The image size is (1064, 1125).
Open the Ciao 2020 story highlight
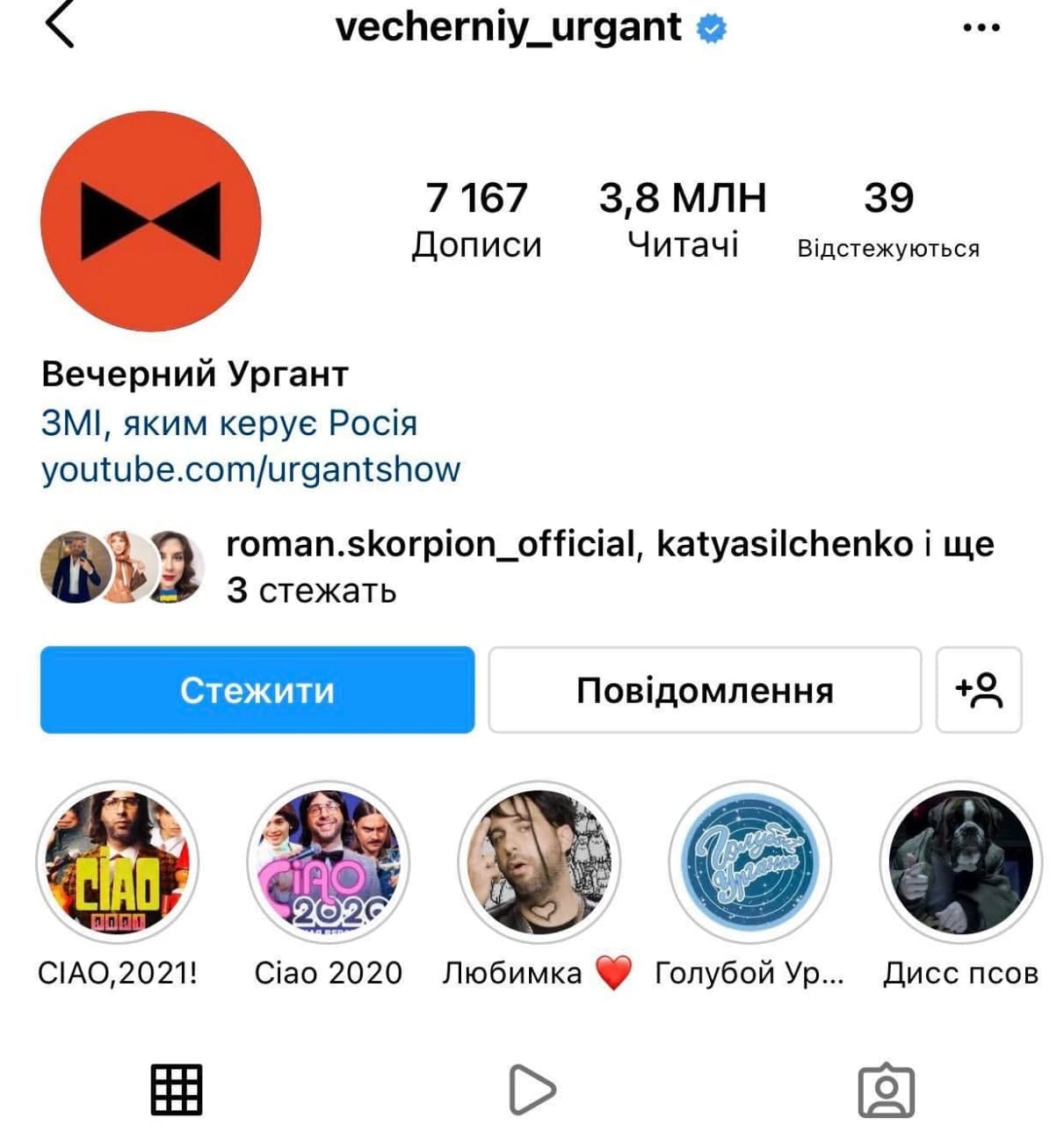[329, 863]
